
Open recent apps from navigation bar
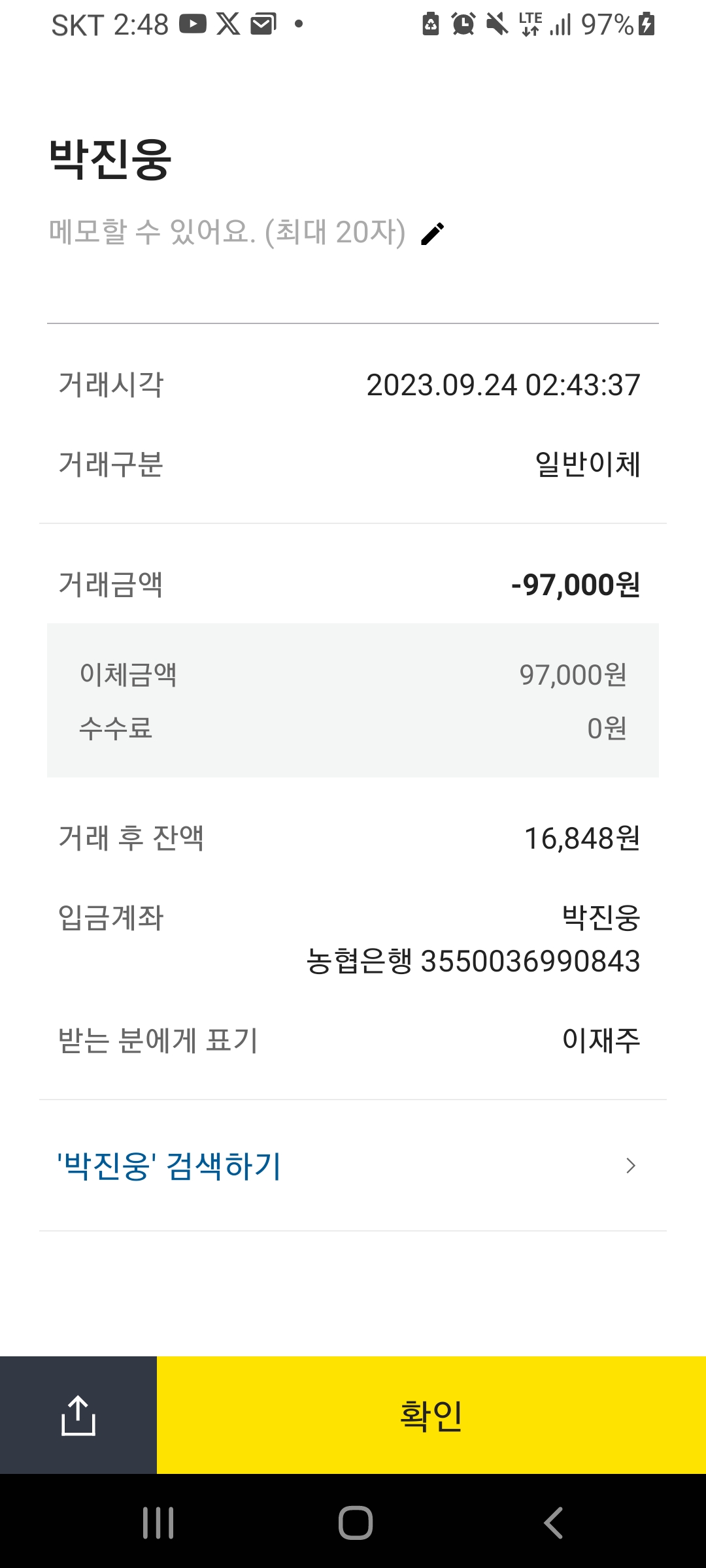point(158,1523)
